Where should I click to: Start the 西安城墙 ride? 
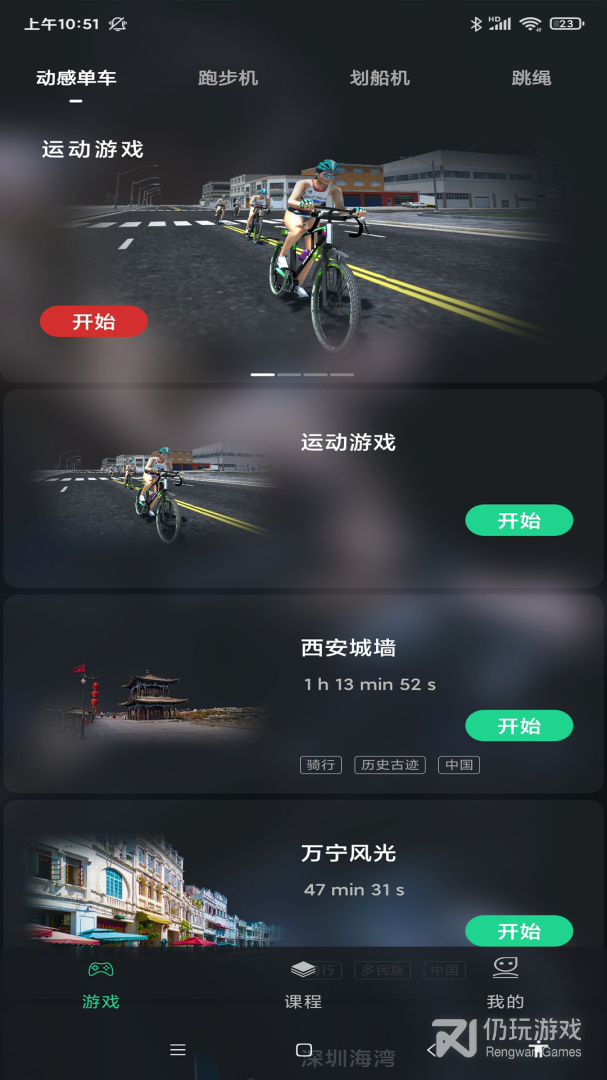pos(519,725)
